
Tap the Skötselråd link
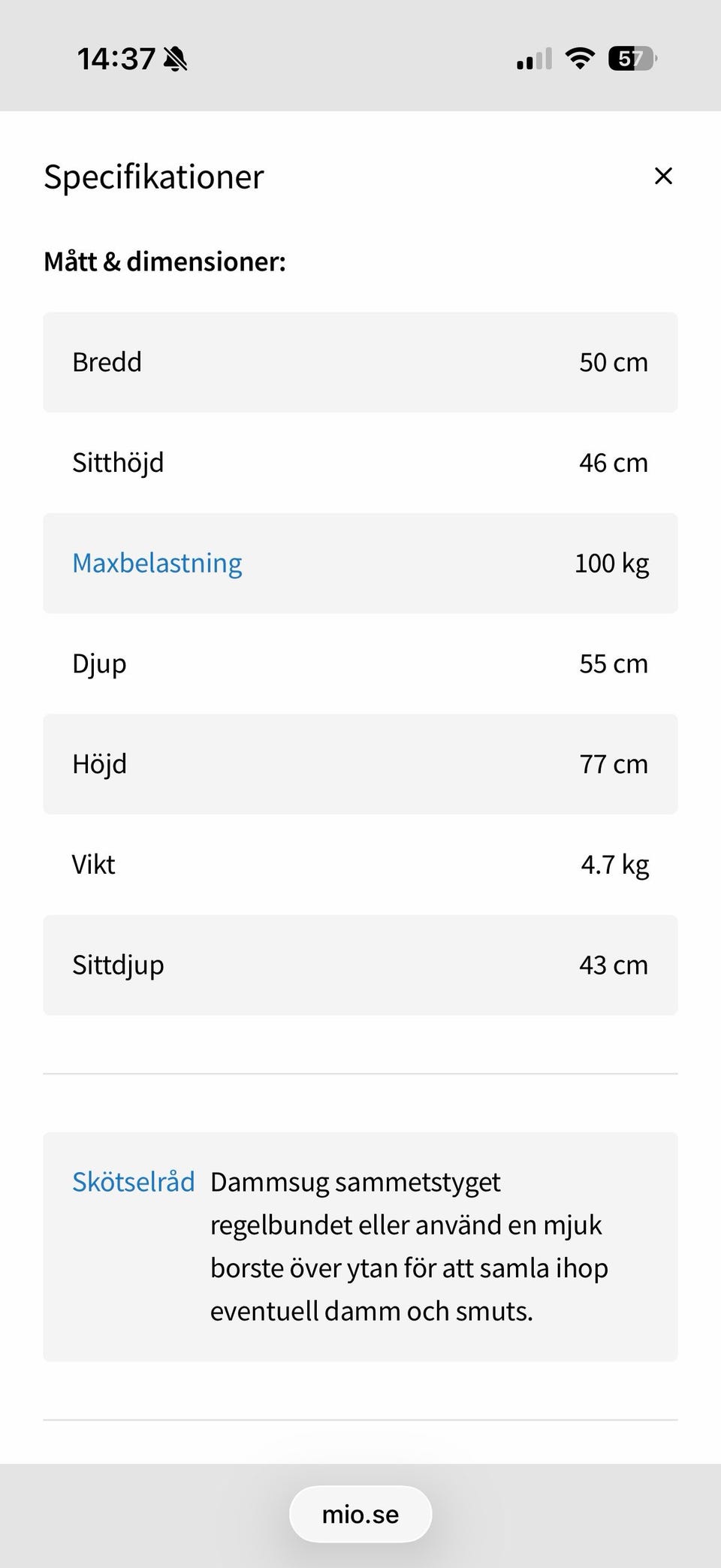(x=134, y=1182)
